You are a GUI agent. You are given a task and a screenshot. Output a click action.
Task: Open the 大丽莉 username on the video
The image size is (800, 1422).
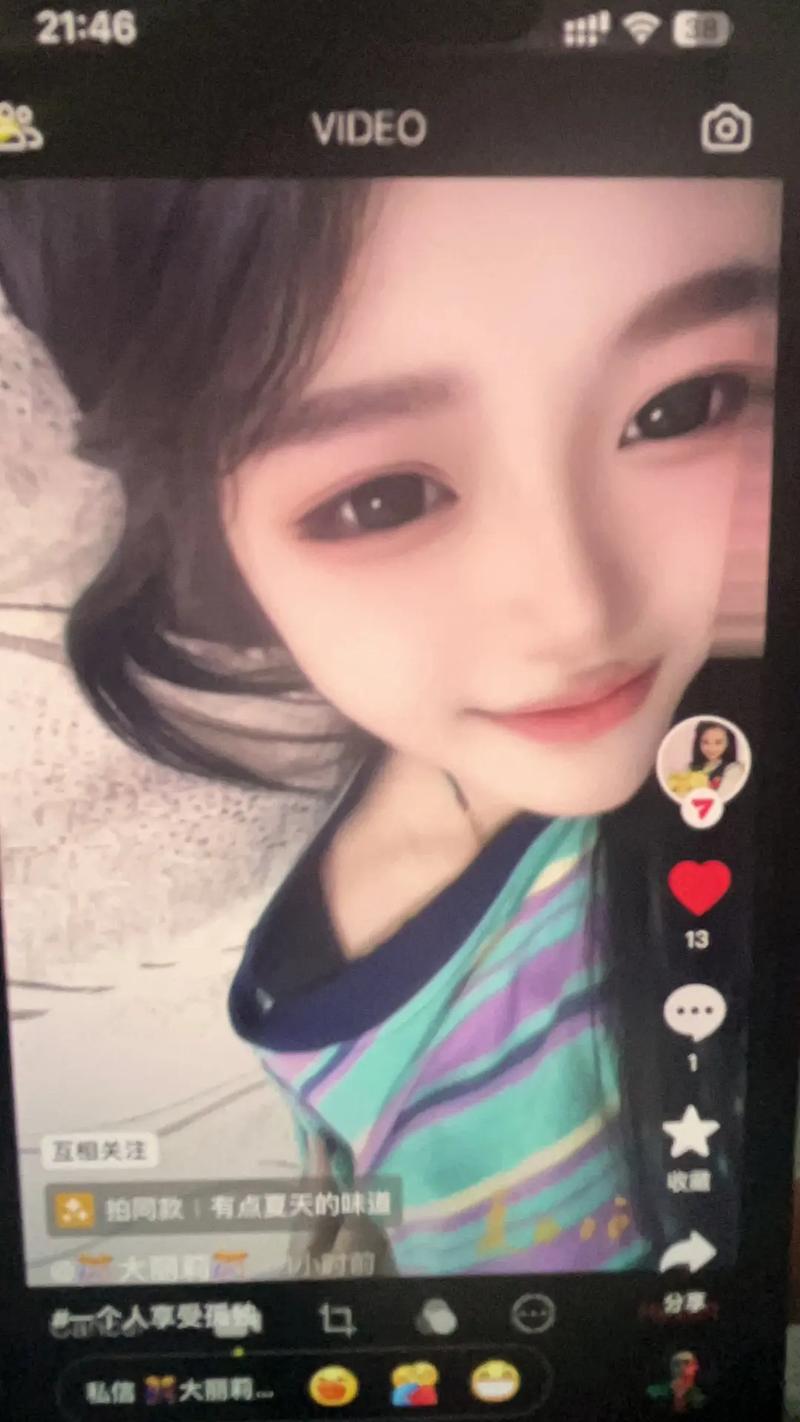pyautogui.click(x=165, y=1268)
